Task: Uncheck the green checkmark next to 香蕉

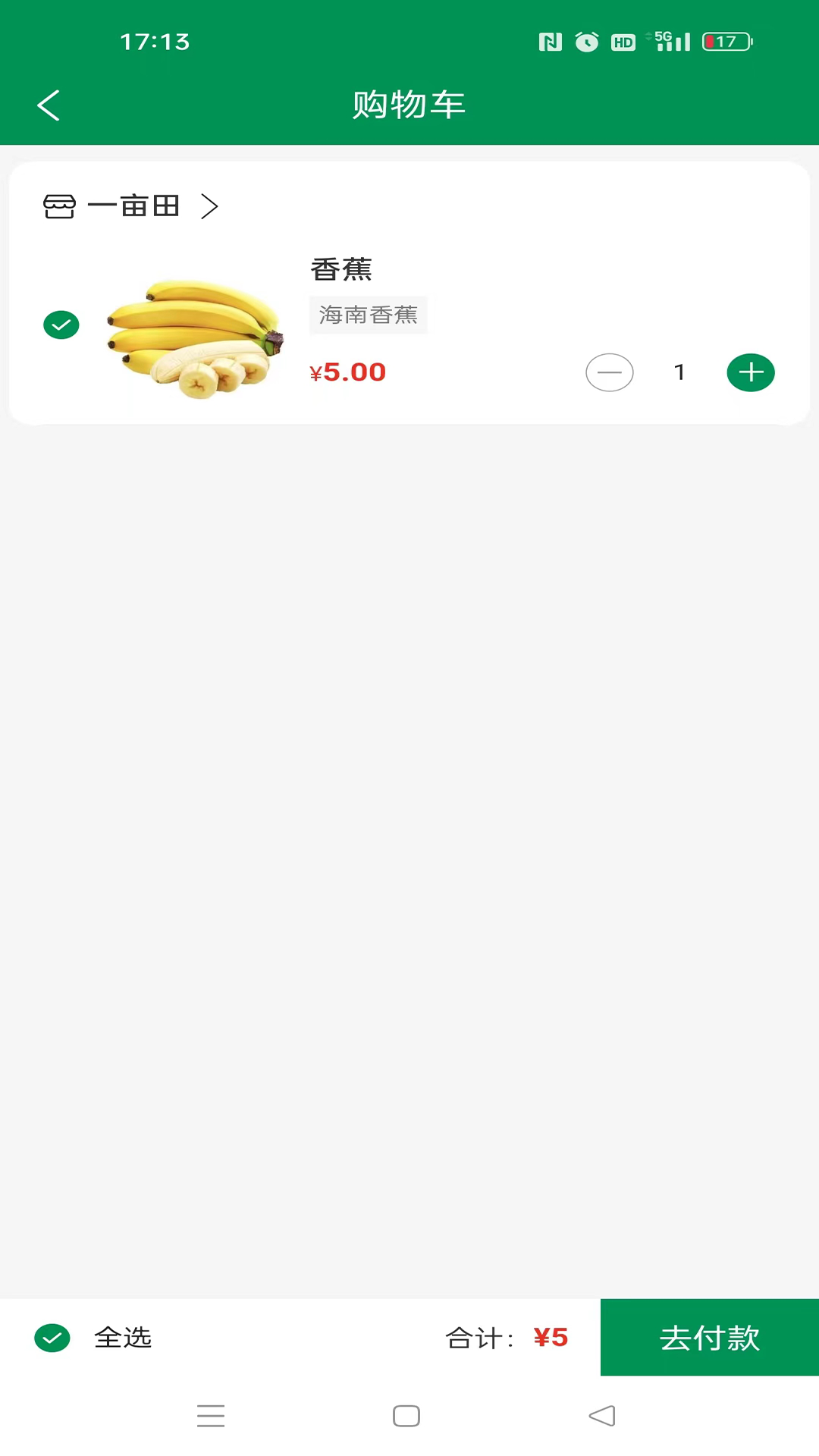Action: click(61, 325)
